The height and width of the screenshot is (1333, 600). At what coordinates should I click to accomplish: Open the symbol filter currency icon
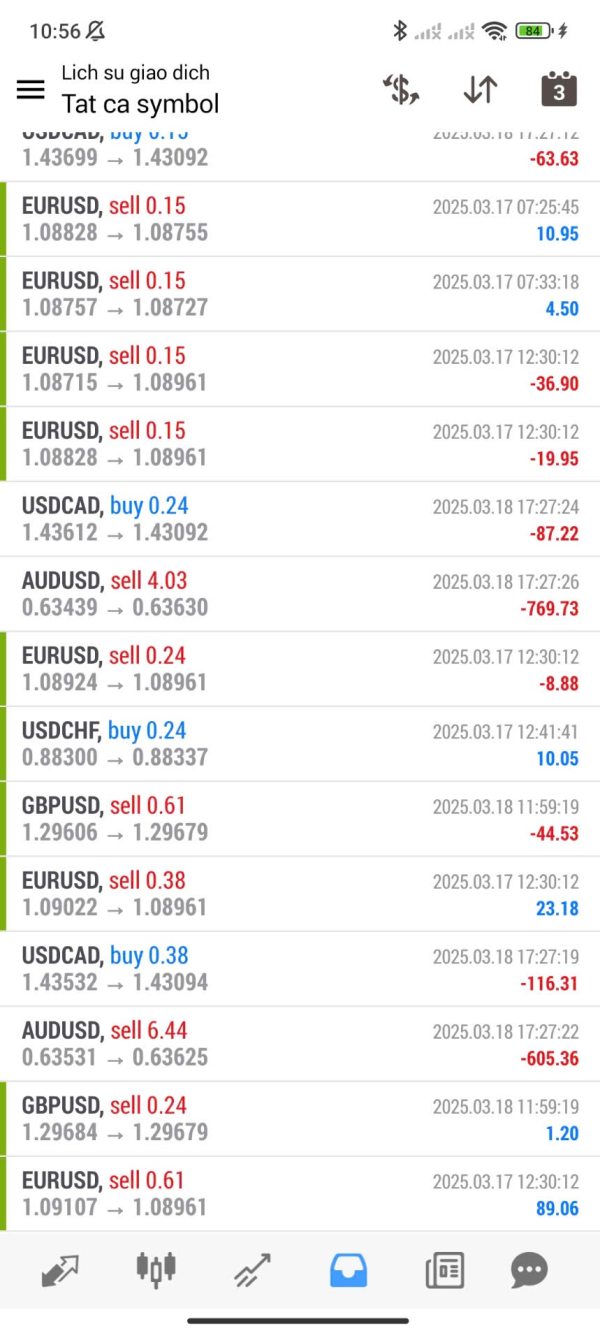401,90
